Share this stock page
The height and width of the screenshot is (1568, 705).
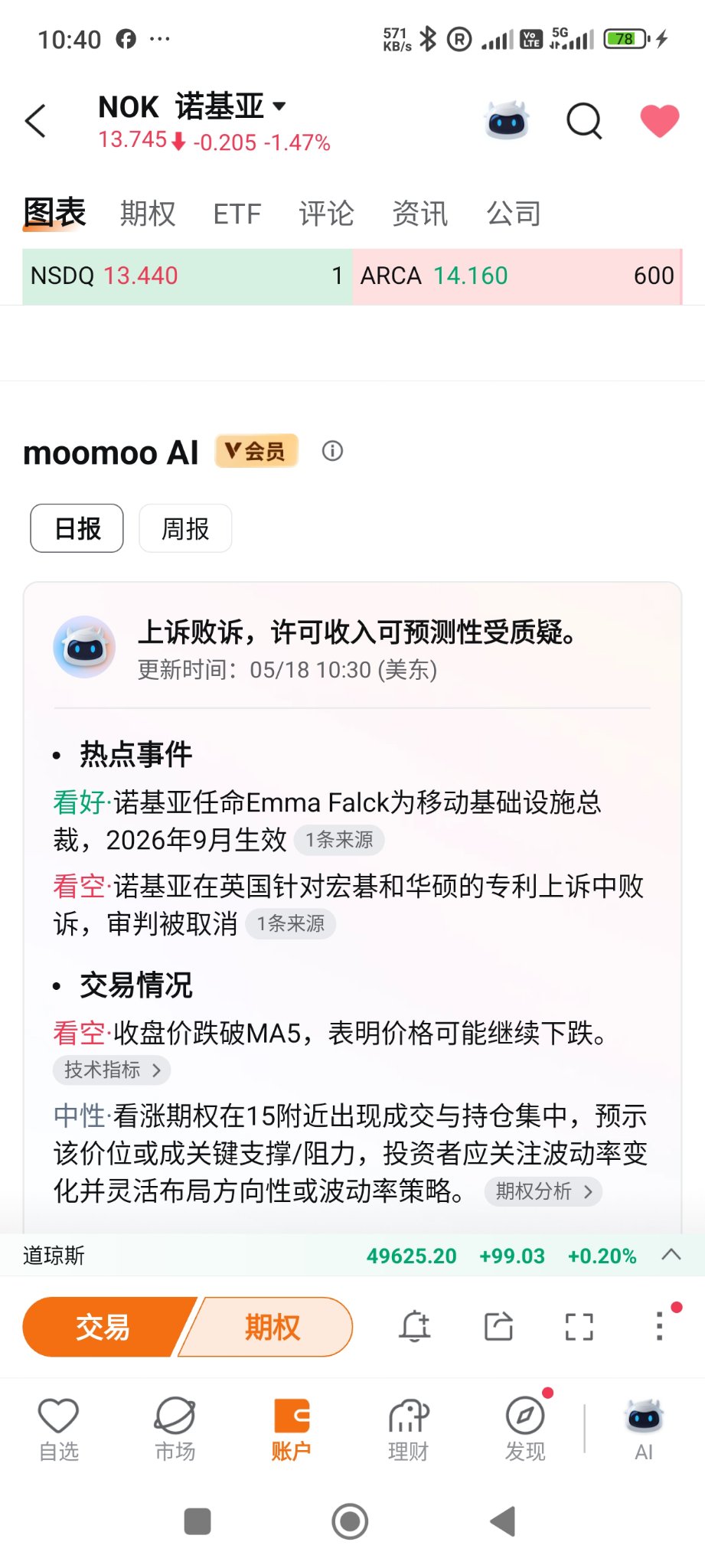[498, 1327]
